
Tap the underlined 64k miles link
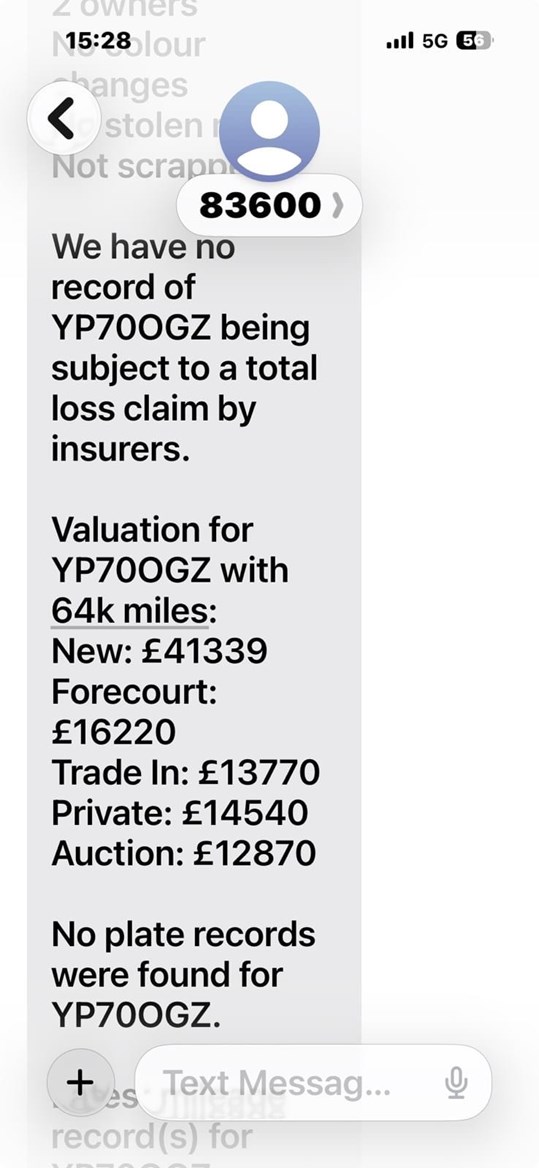pyautogui.click(x=130, y=611)
